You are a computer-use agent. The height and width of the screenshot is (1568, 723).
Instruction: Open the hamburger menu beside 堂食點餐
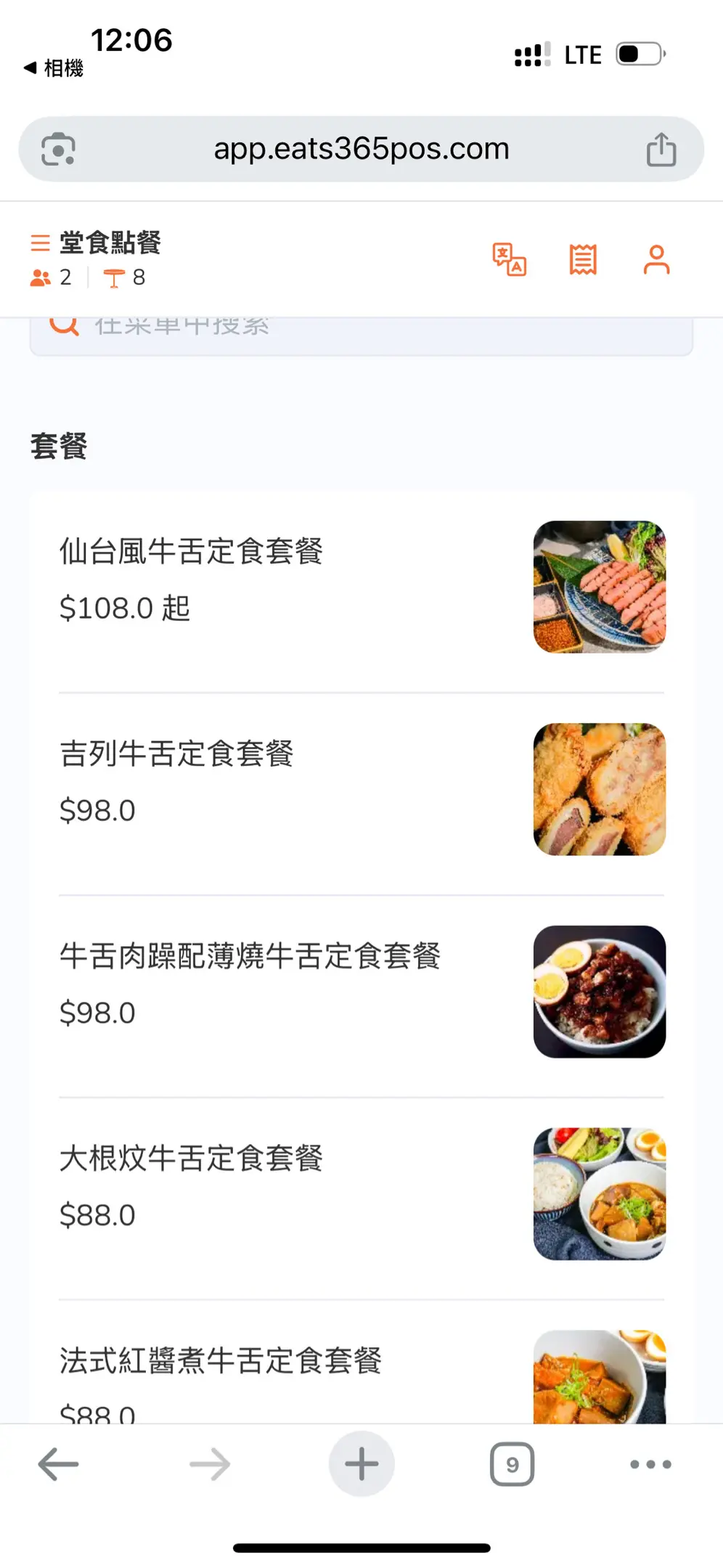(40, 242)
